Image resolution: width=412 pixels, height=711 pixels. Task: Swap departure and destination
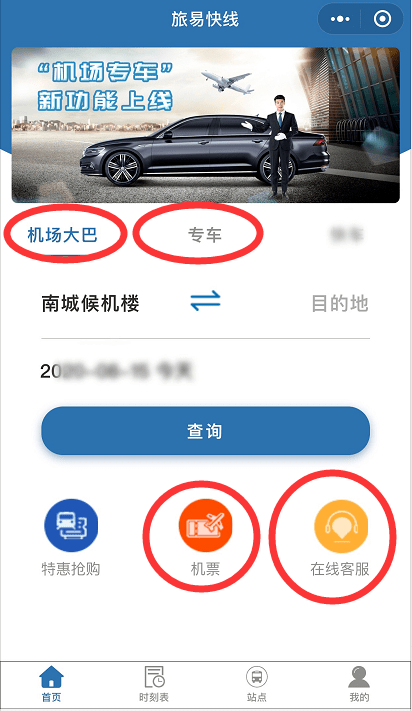pos(205,301)
